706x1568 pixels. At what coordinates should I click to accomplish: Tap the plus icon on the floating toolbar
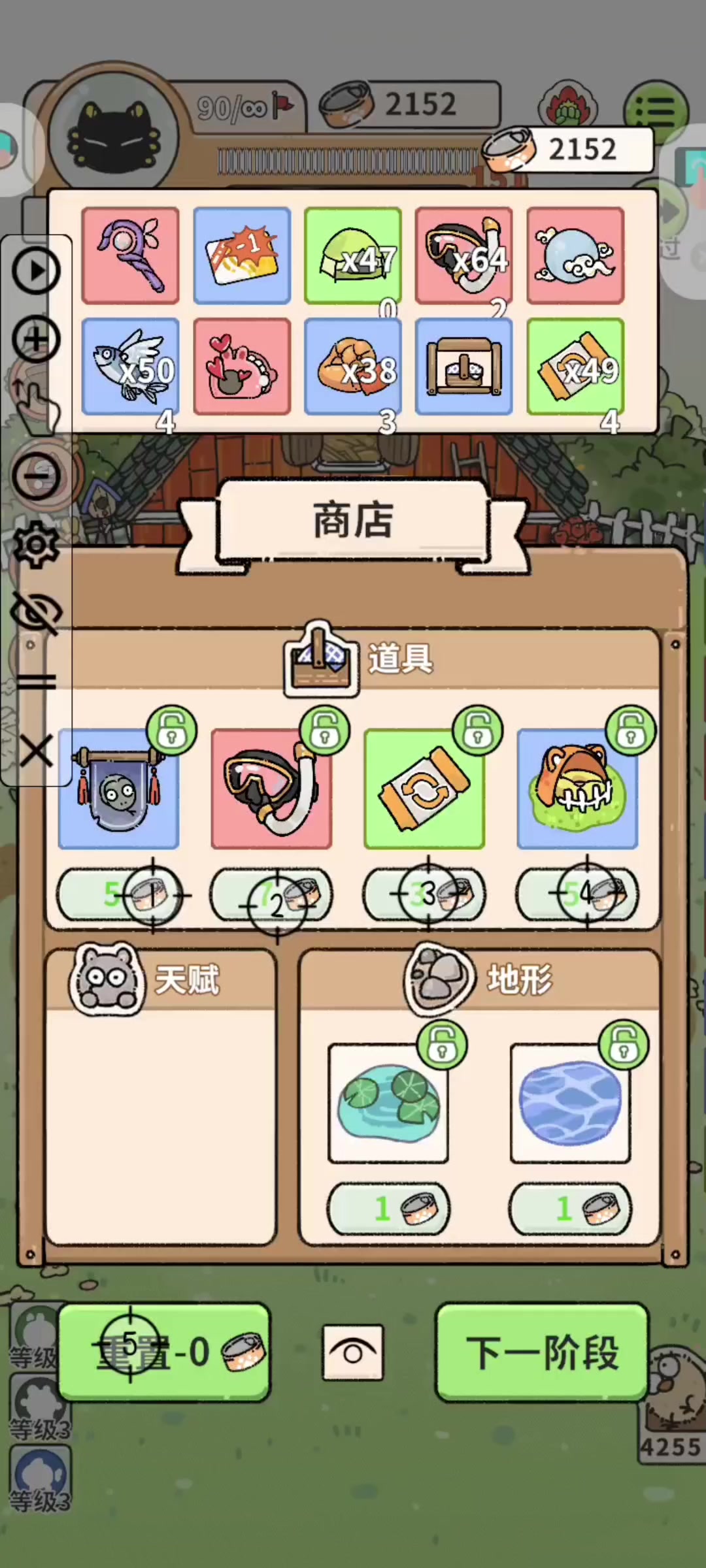pyautogui.click(x=36, y=339)
